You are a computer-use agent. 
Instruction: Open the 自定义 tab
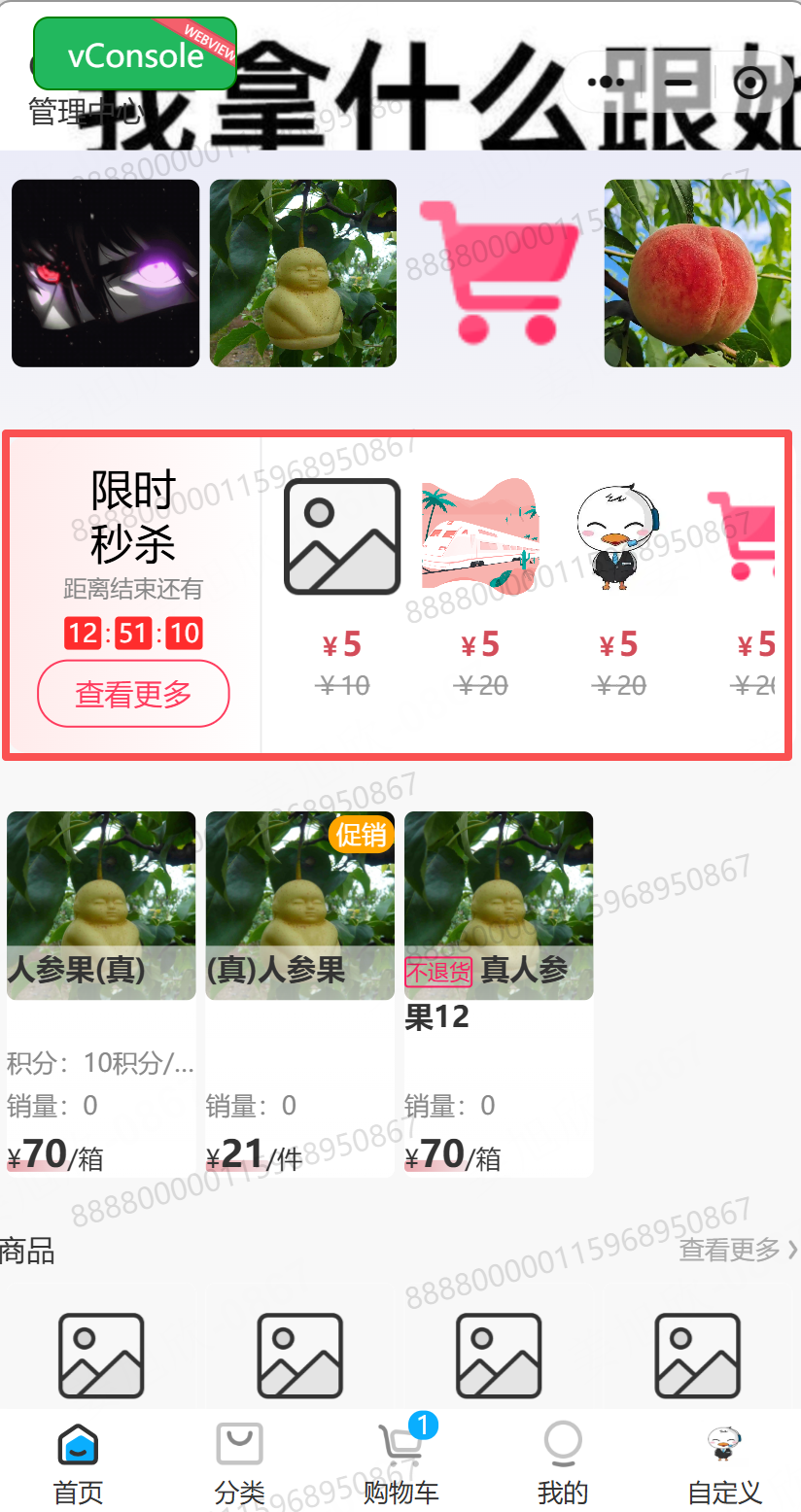723,1463
